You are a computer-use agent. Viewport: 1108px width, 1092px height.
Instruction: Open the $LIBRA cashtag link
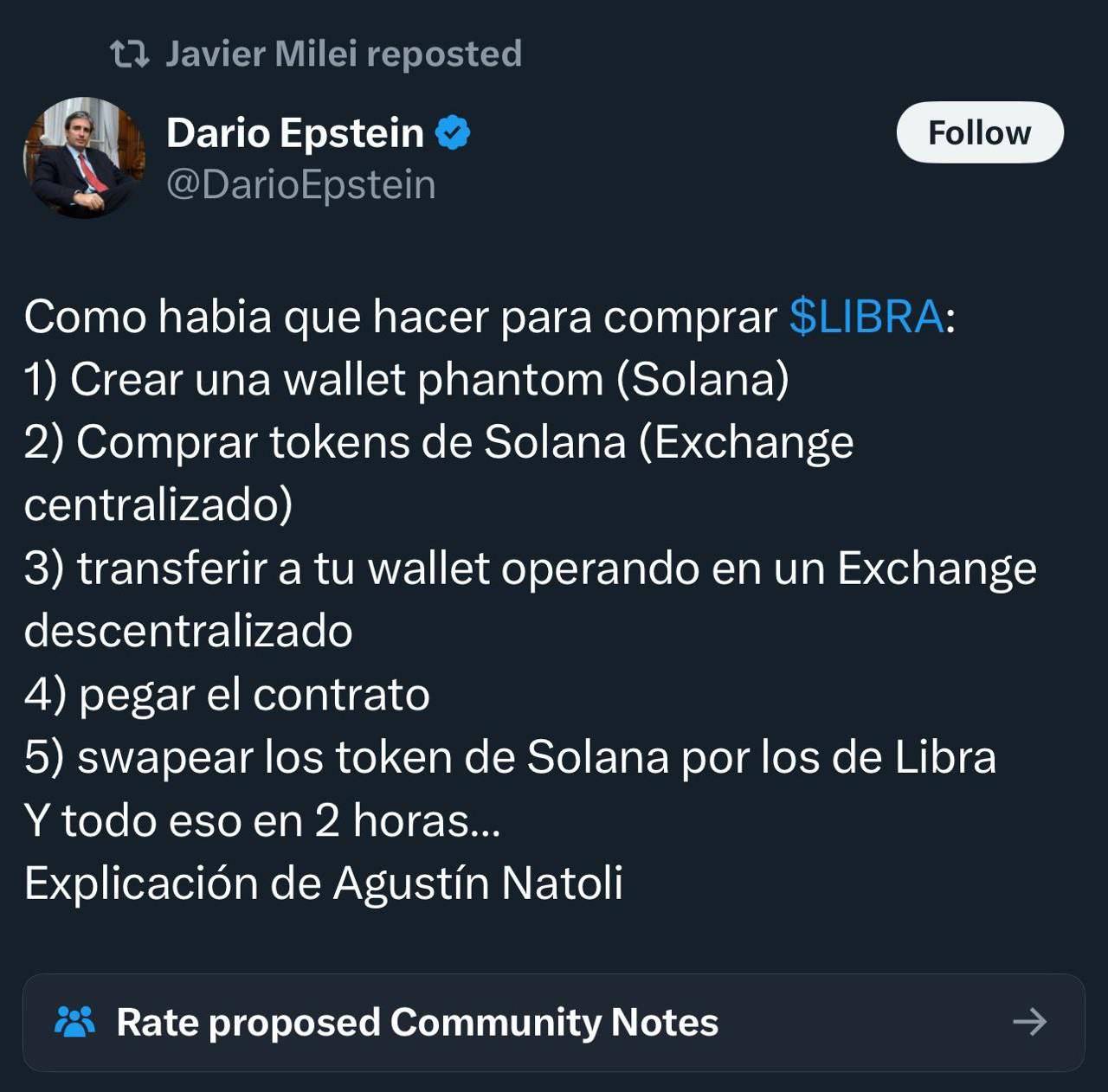(x=866, y=317)
